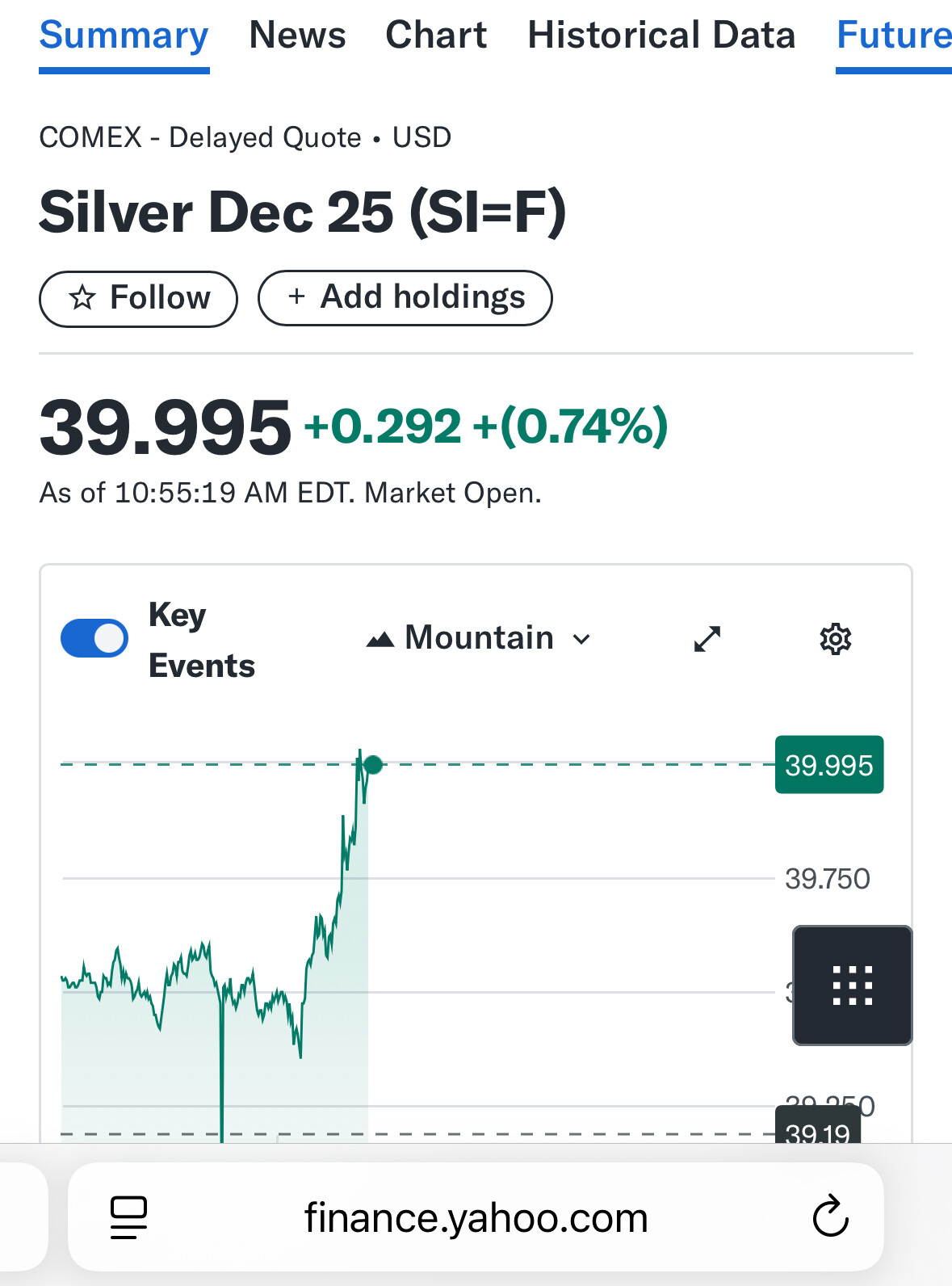
Task: Open the Mountain chart type dropdown
Action: click(x=479, y=639)
